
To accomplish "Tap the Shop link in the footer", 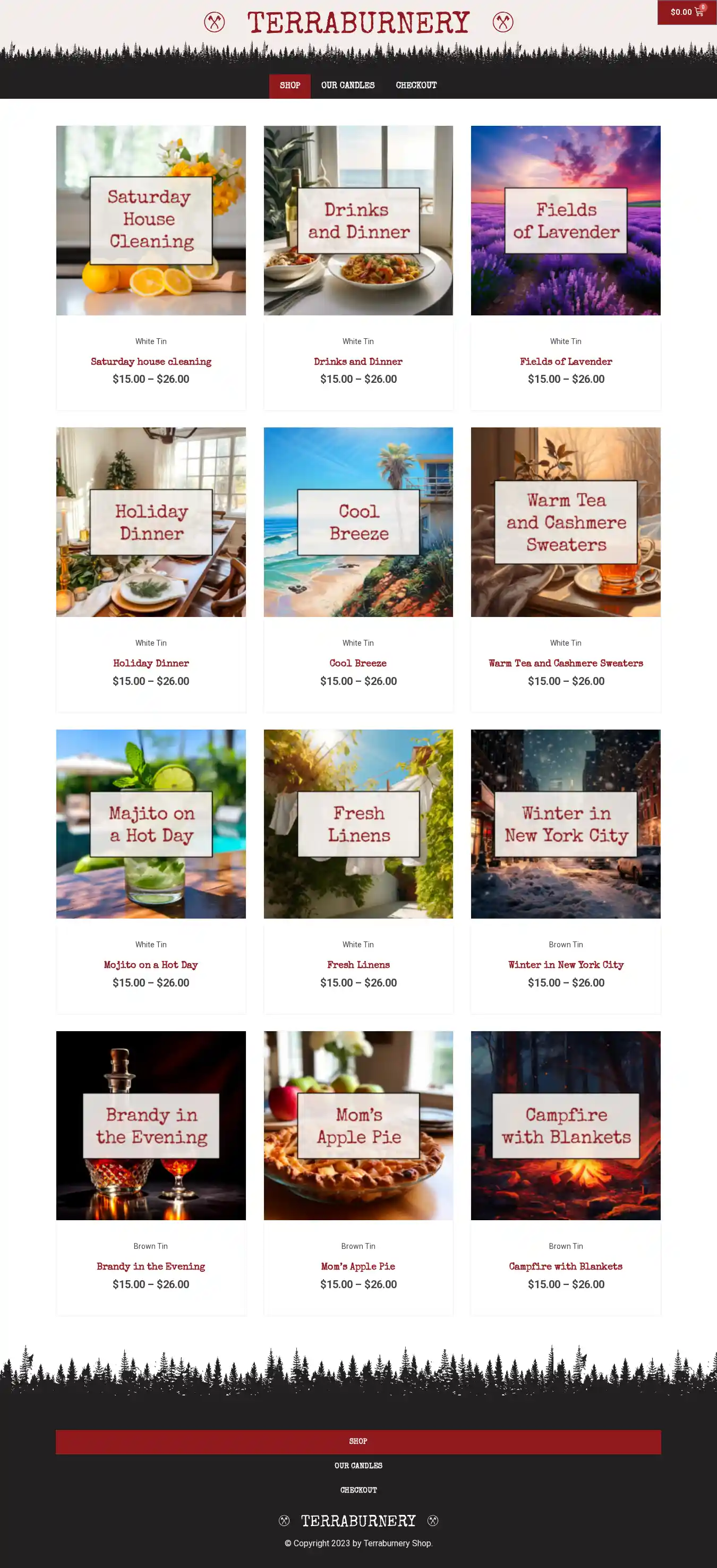I will point(358,1442).
